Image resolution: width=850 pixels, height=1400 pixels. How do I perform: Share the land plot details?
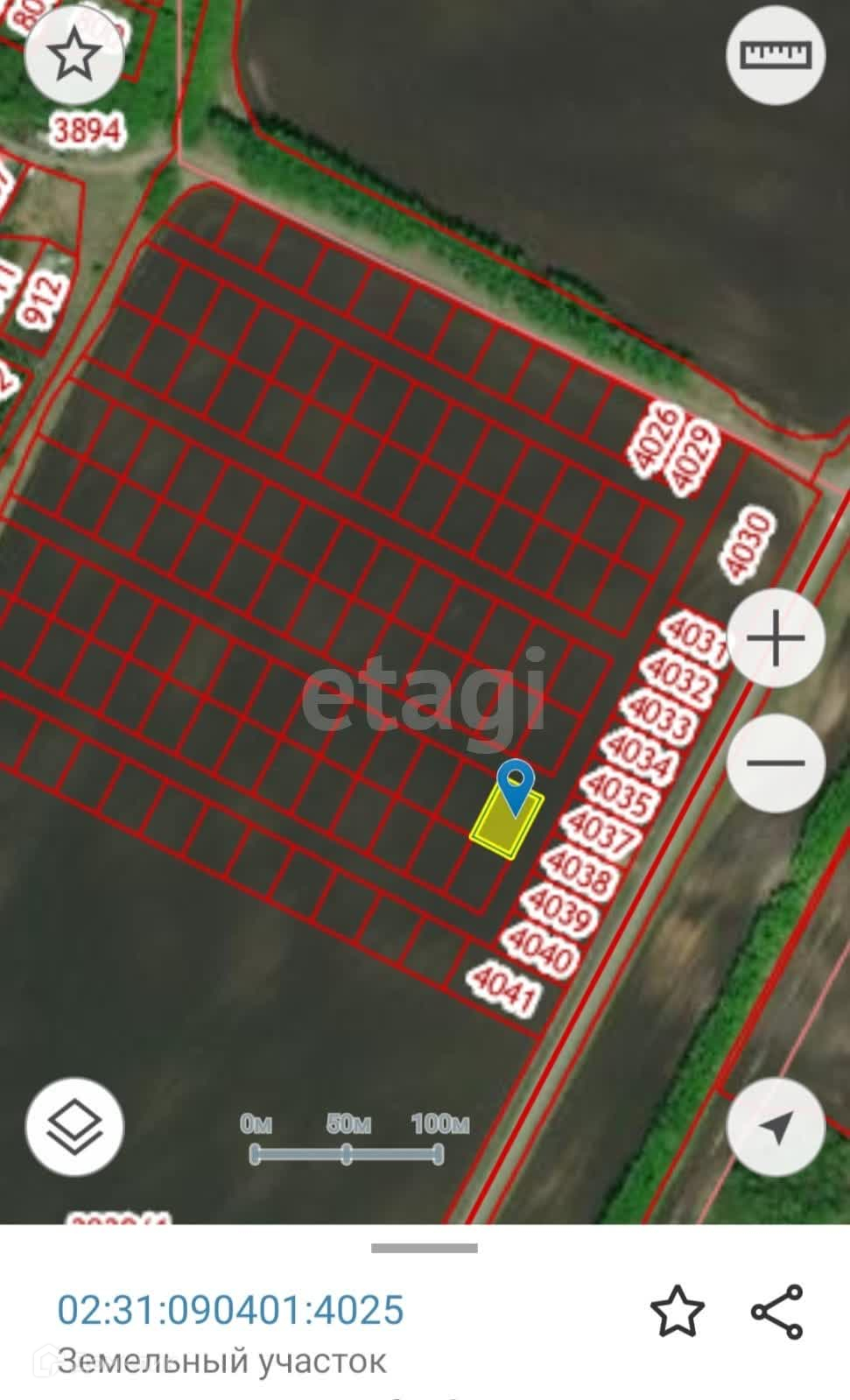click(x=777, y=1311)
